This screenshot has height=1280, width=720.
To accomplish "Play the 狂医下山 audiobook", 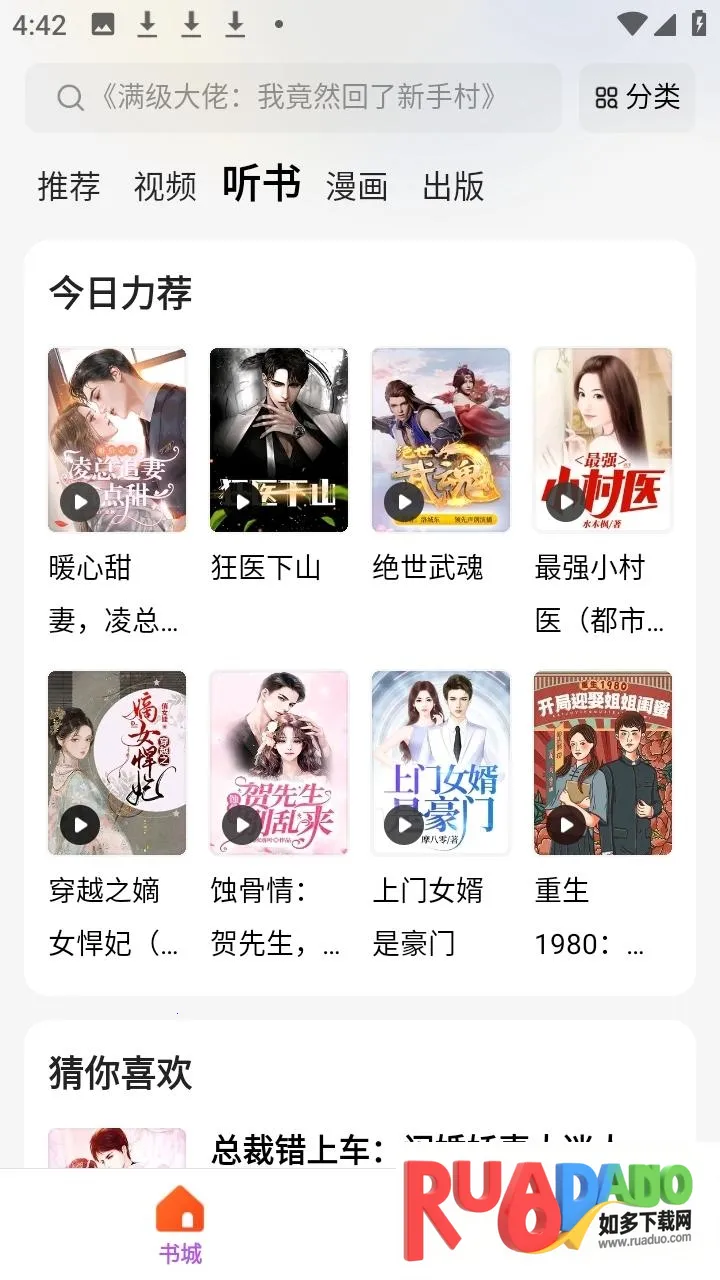I will pos(241,501).
